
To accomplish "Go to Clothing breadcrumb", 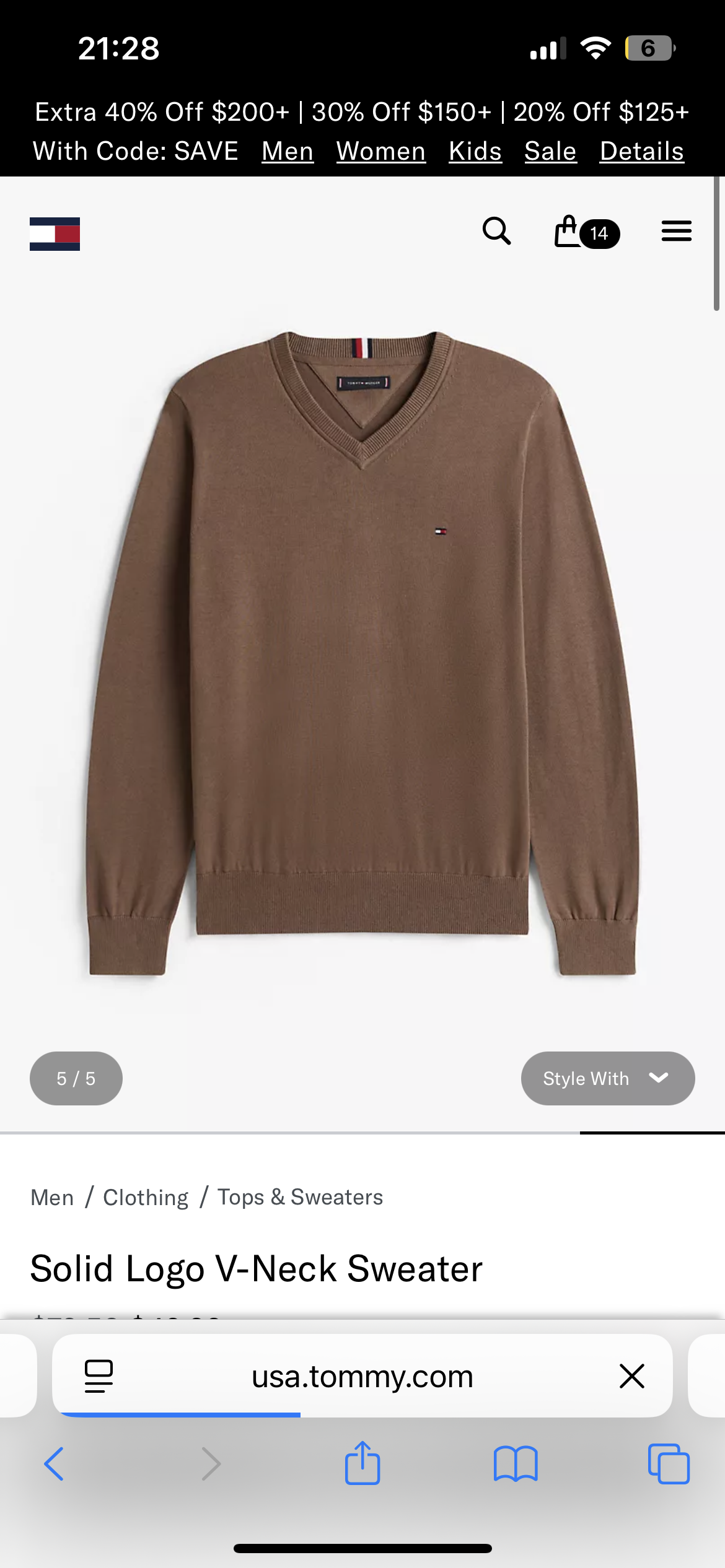I will click(x=146, y=1197).
